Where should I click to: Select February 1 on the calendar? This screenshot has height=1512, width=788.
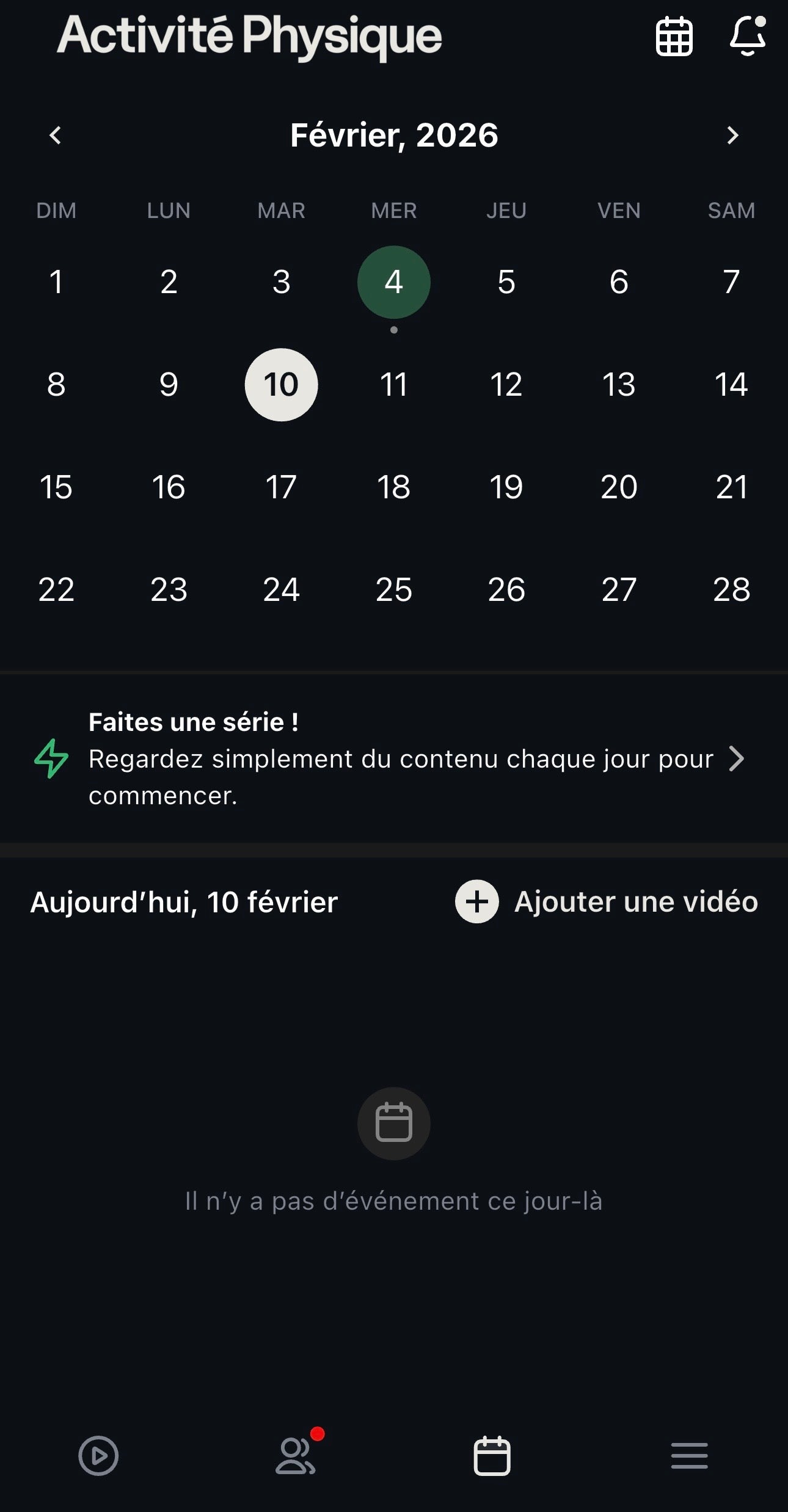pos(56,282)
